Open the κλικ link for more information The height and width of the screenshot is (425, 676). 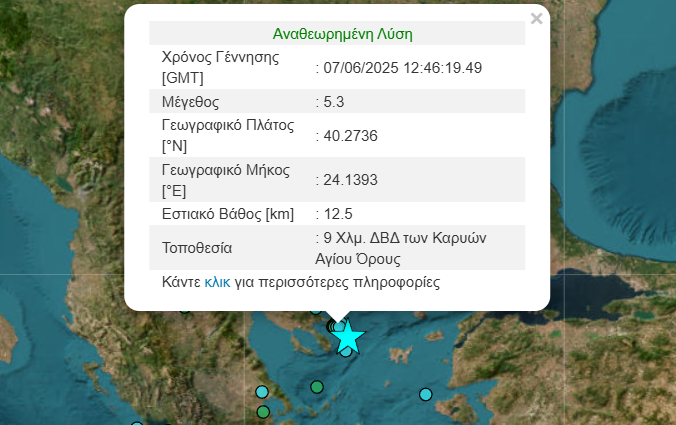(217, 283)
